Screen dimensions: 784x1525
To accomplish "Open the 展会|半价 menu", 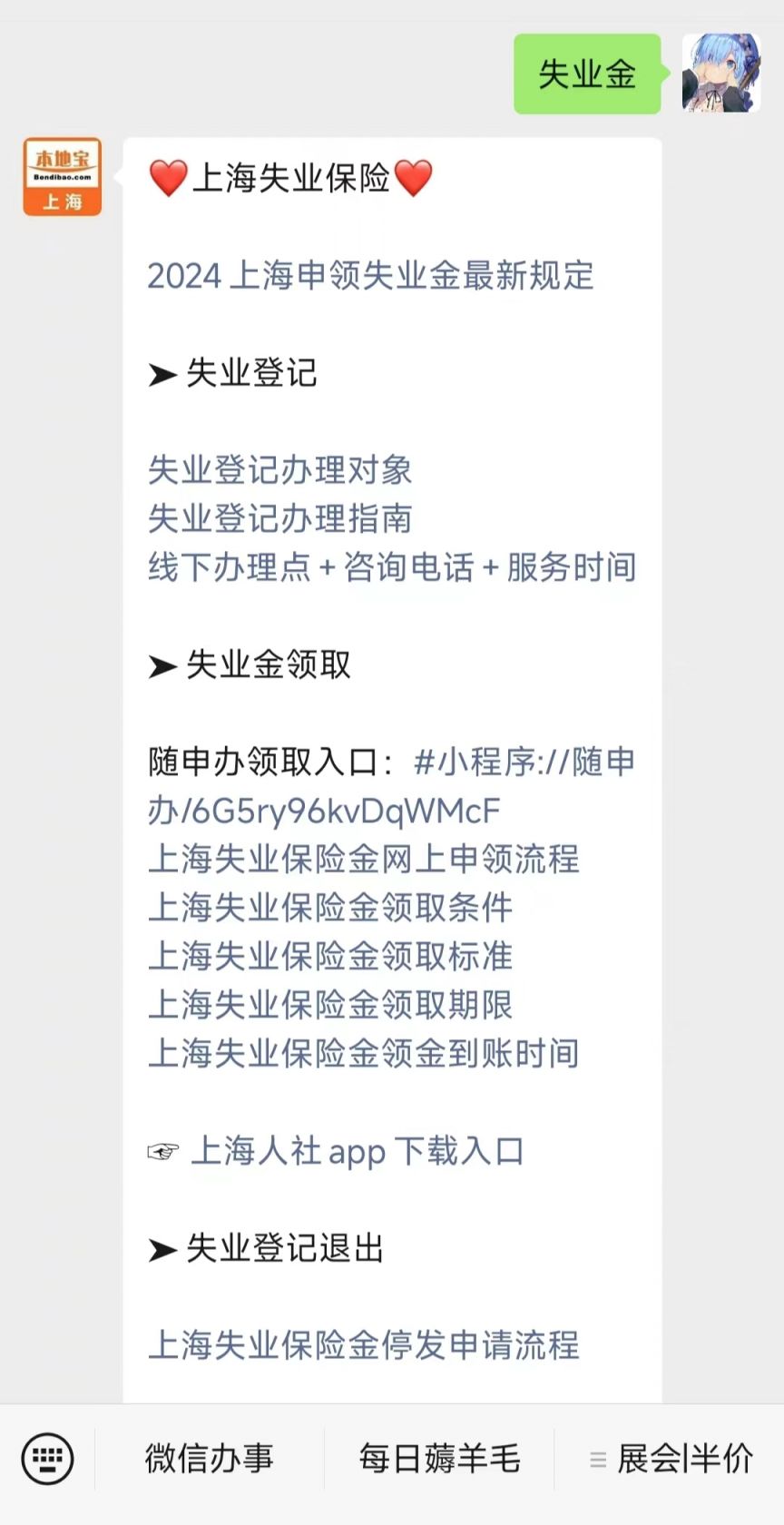I will coord(671,1459).
